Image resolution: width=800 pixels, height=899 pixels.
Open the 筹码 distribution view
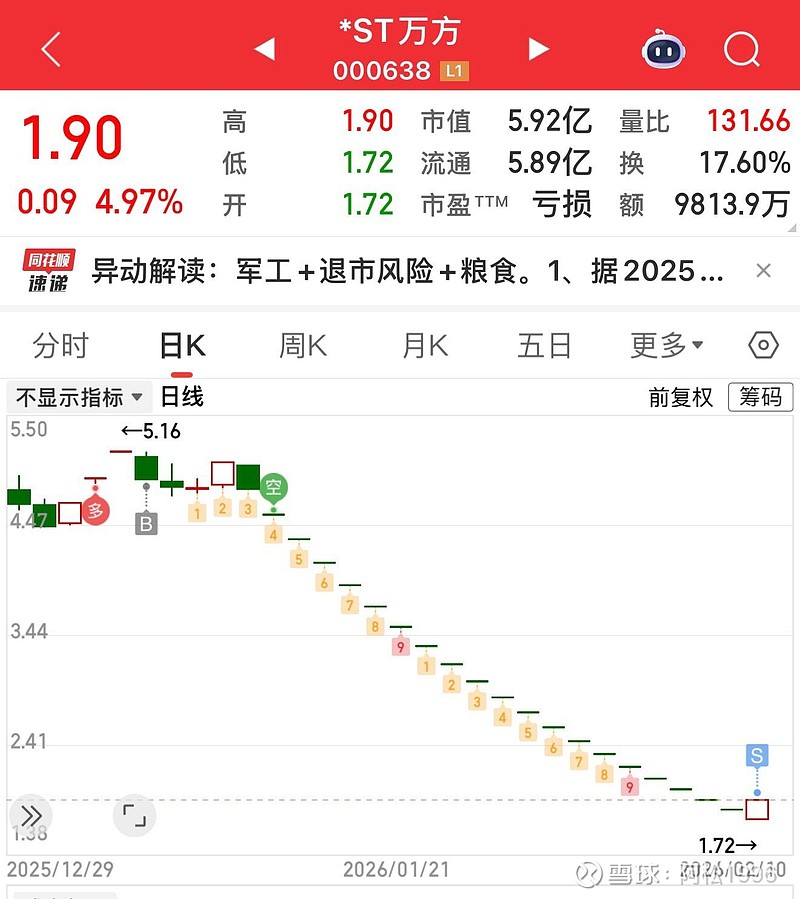pyautogui.click(x=760, y=397)
